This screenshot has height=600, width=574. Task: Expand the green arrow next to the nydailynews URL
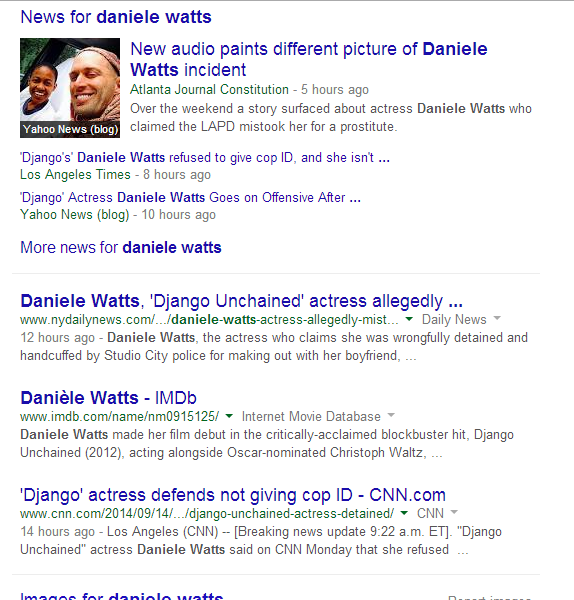[409, 319]
